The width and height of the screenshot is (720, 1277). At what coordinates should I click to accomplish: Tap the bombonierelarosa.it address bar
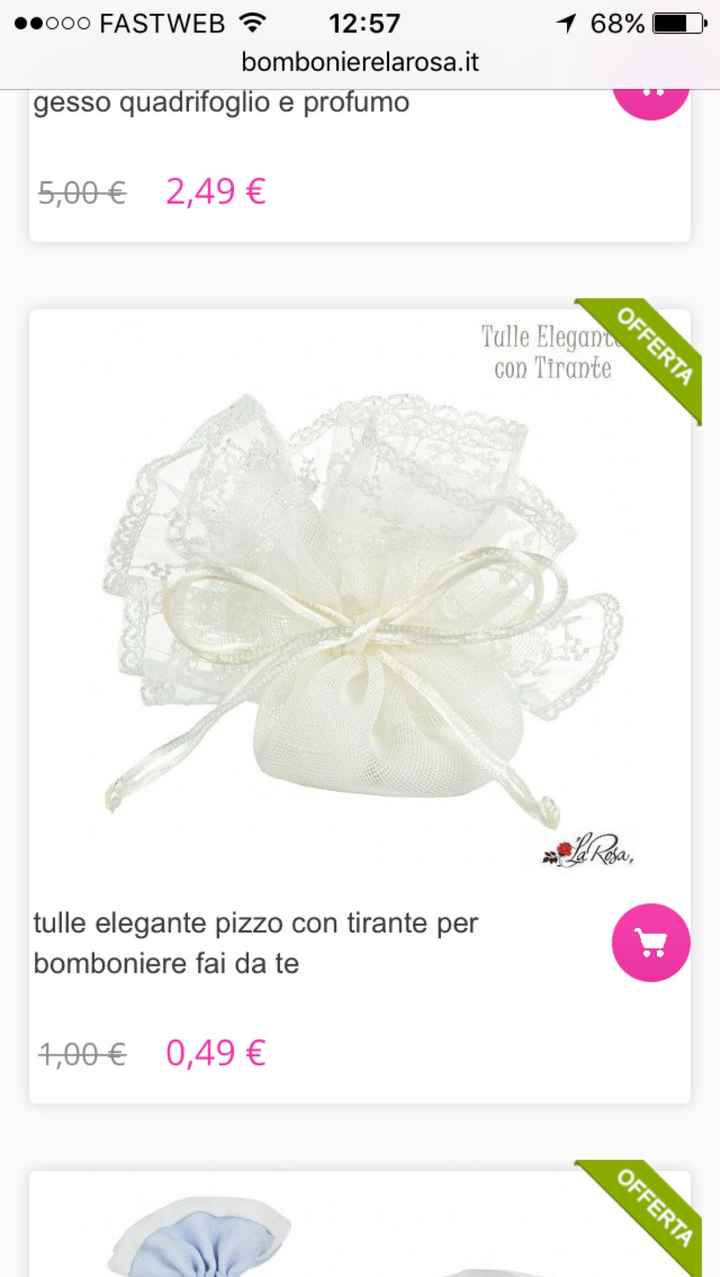(x=360, y=62)
